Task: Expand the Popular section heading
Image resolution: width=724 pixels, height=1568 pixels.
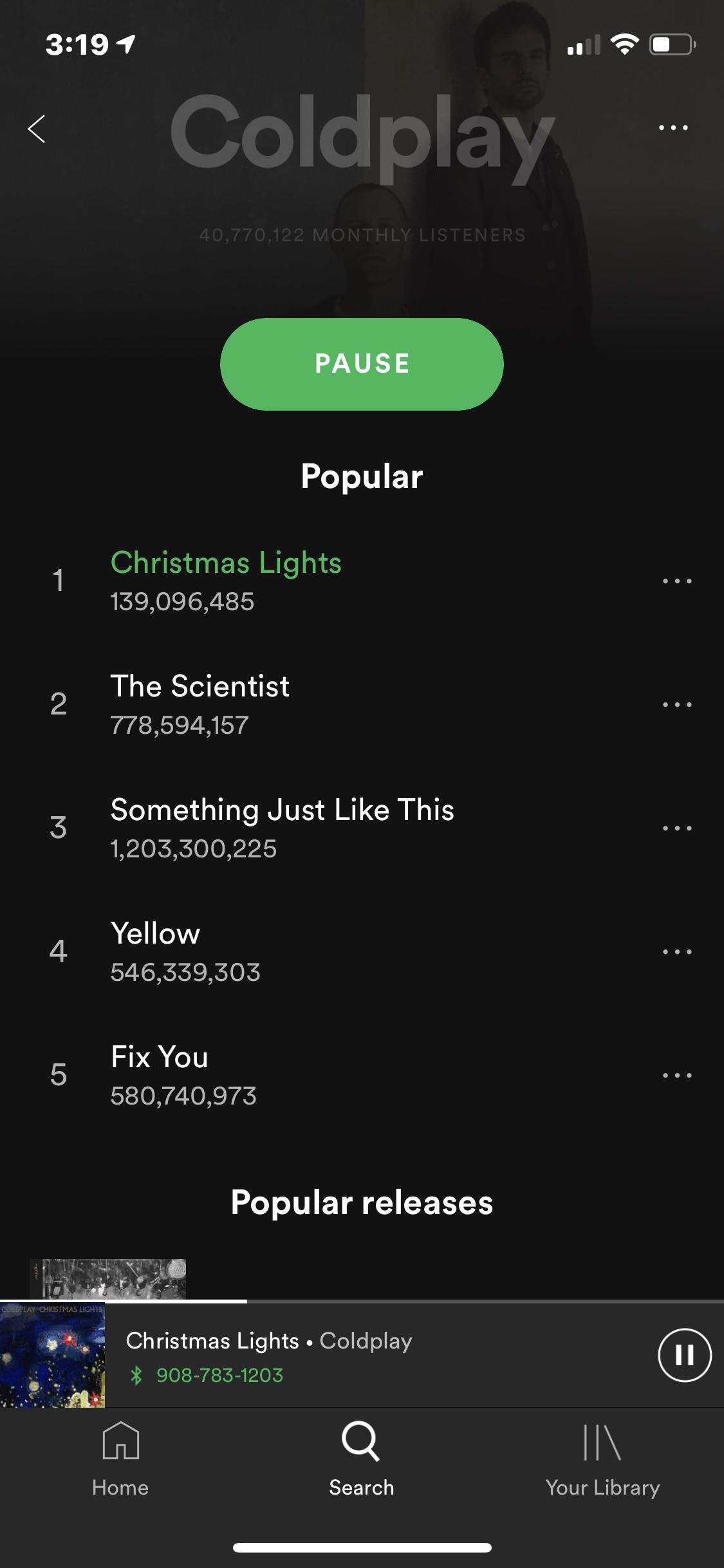Action: tap(362, 476)
